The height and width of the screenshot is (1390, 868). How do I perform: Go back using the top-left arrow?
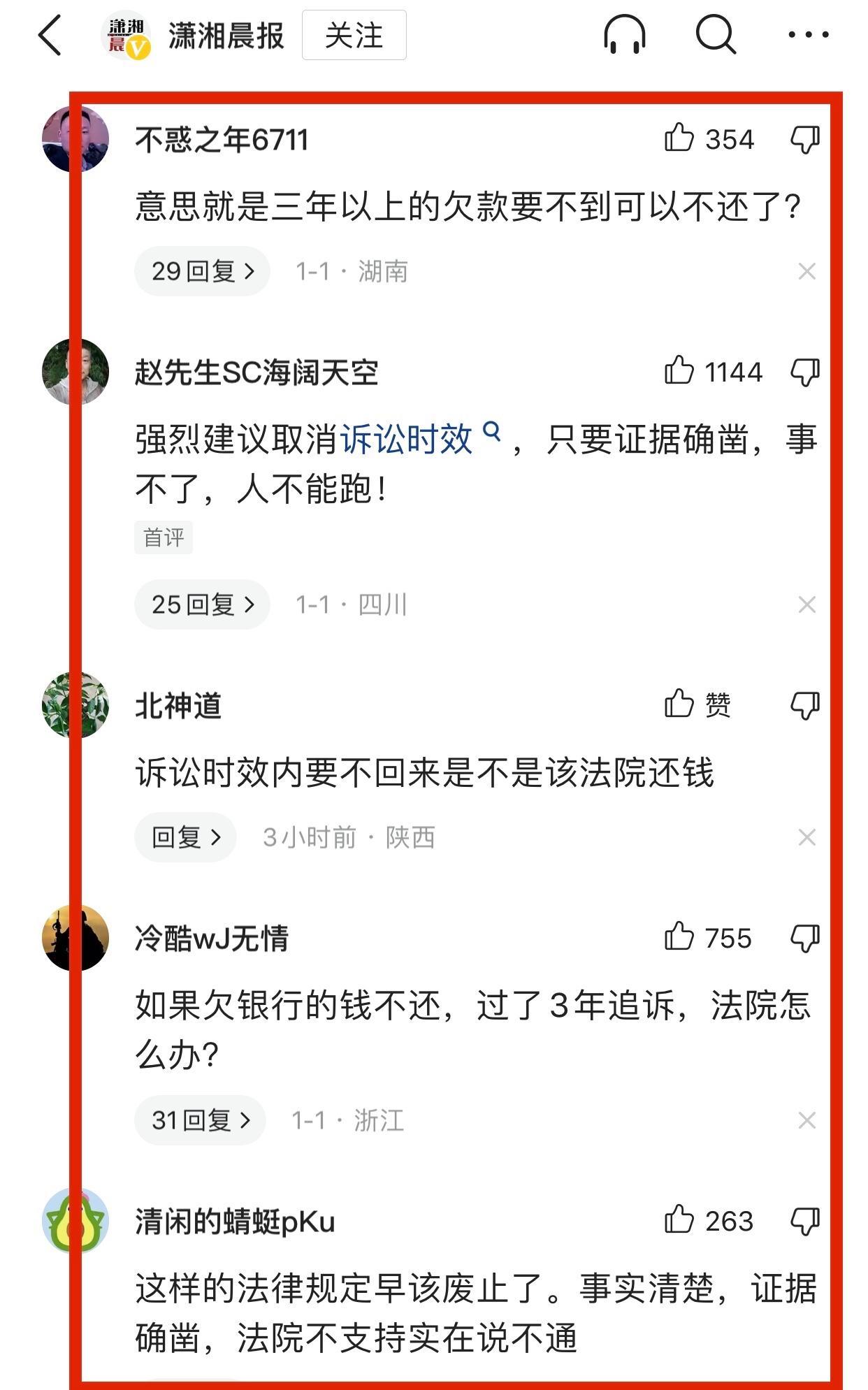click(x=50, y=36)
